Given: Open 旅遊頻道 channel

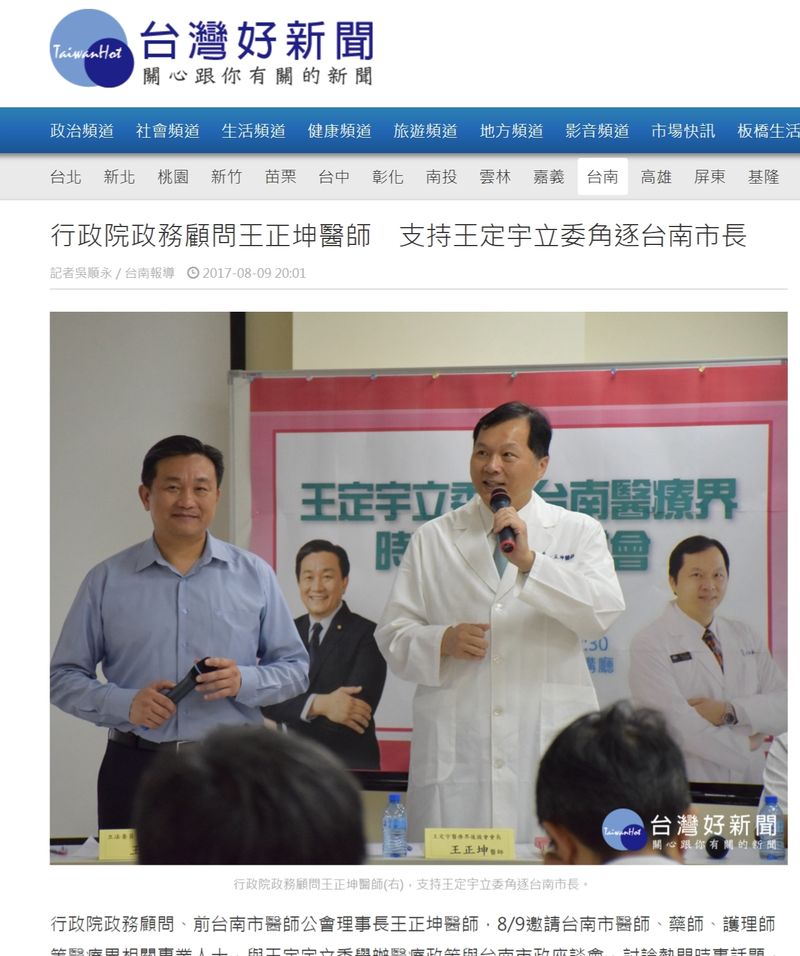Looking at the screenshot, I should [426, 131].
